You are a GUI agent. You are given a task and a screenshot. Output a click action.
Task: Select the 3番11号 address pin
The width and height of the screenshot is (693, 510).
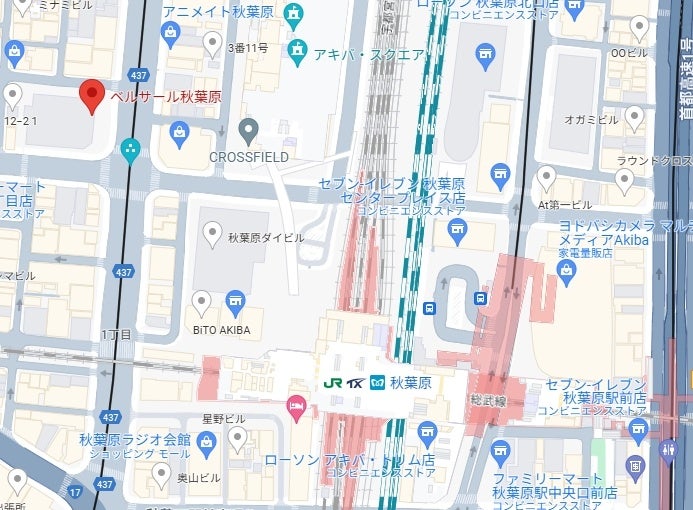point(212,43)
